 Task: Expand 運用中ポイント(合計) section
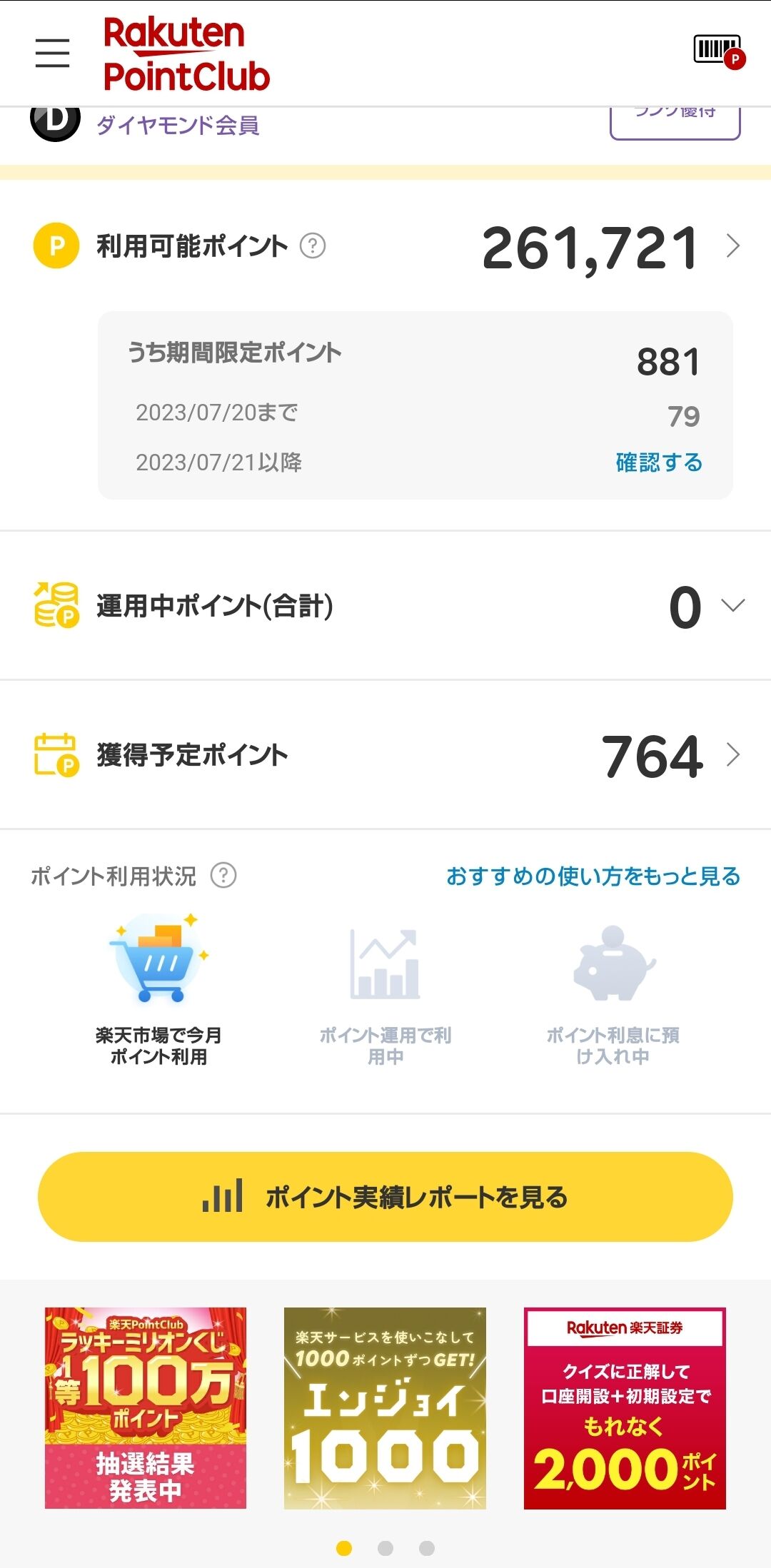[x=732, y=605]
